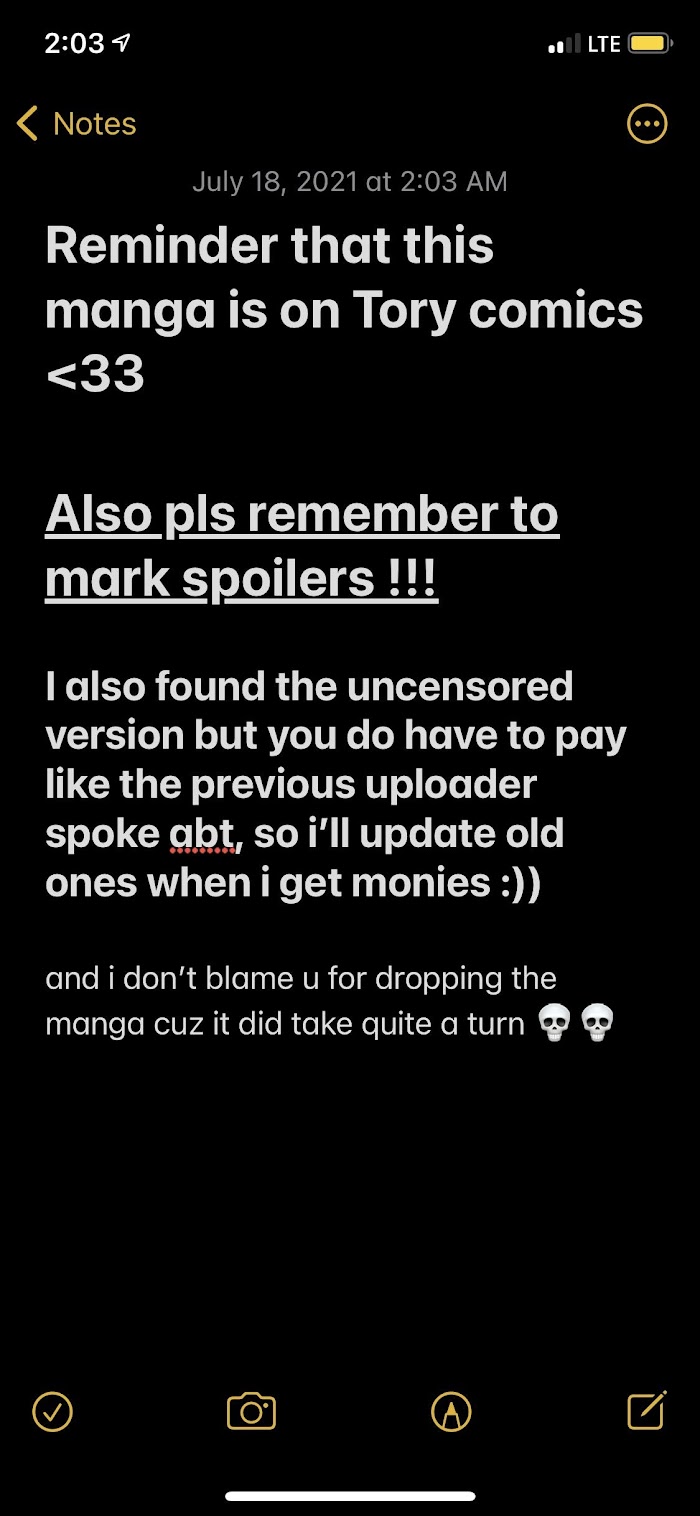Open the markup drawing tool

[451, 1411]
